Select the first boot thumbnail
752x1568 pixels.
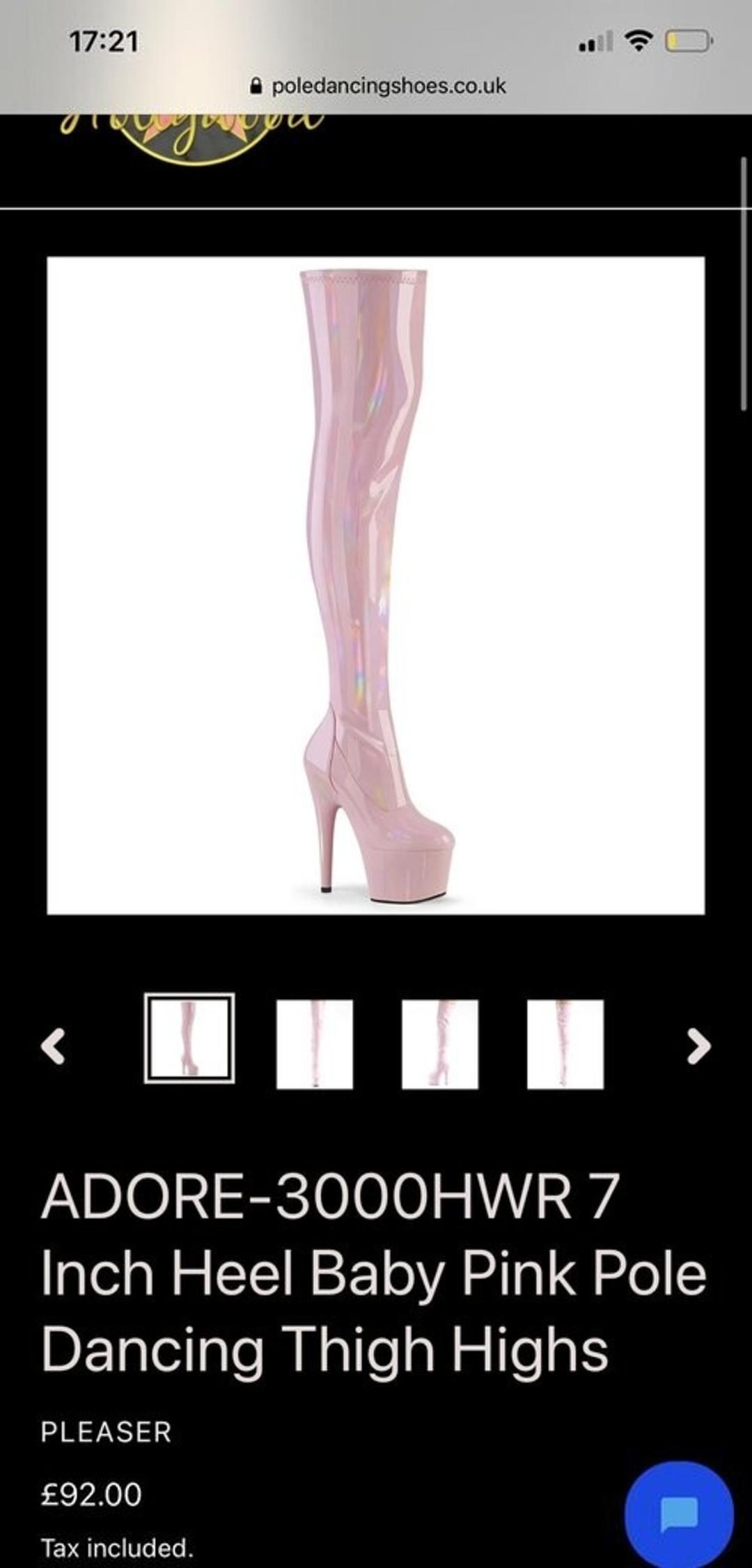coord(189,1038)
